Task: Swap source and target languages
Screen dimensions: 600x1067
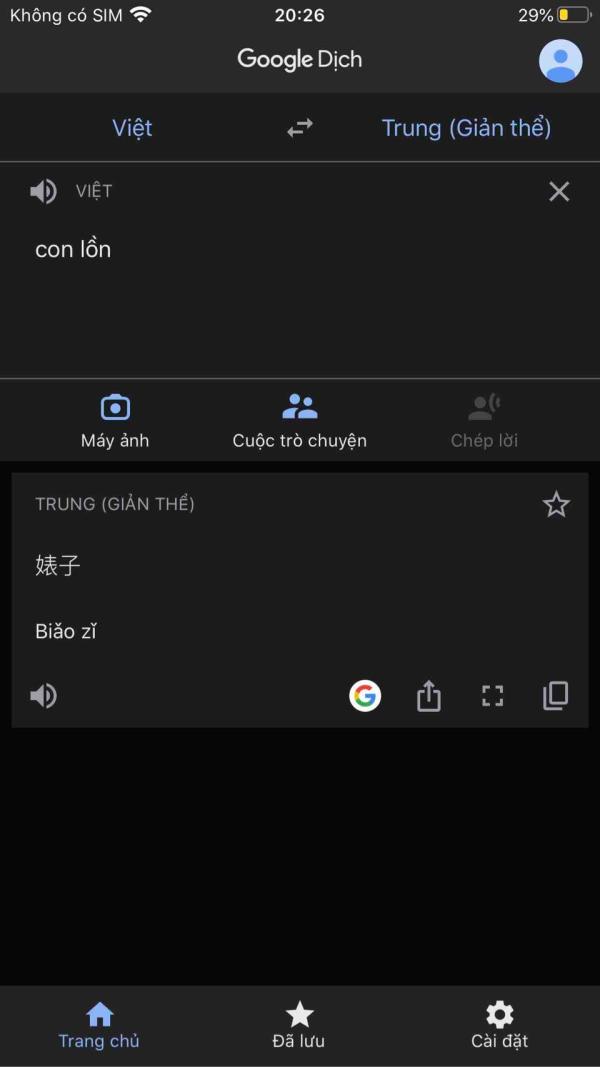Action: tap(300, 128)
